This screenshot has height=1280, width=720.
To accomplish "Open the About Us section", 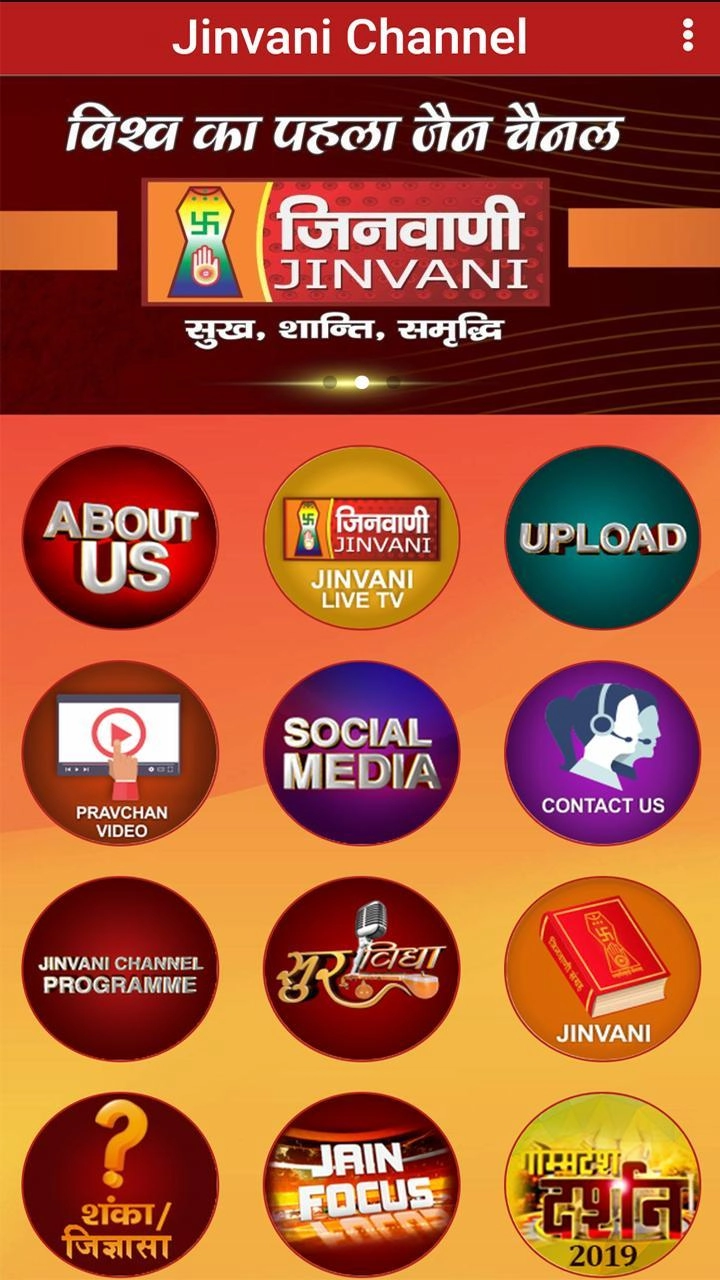I will click(120, 538).
